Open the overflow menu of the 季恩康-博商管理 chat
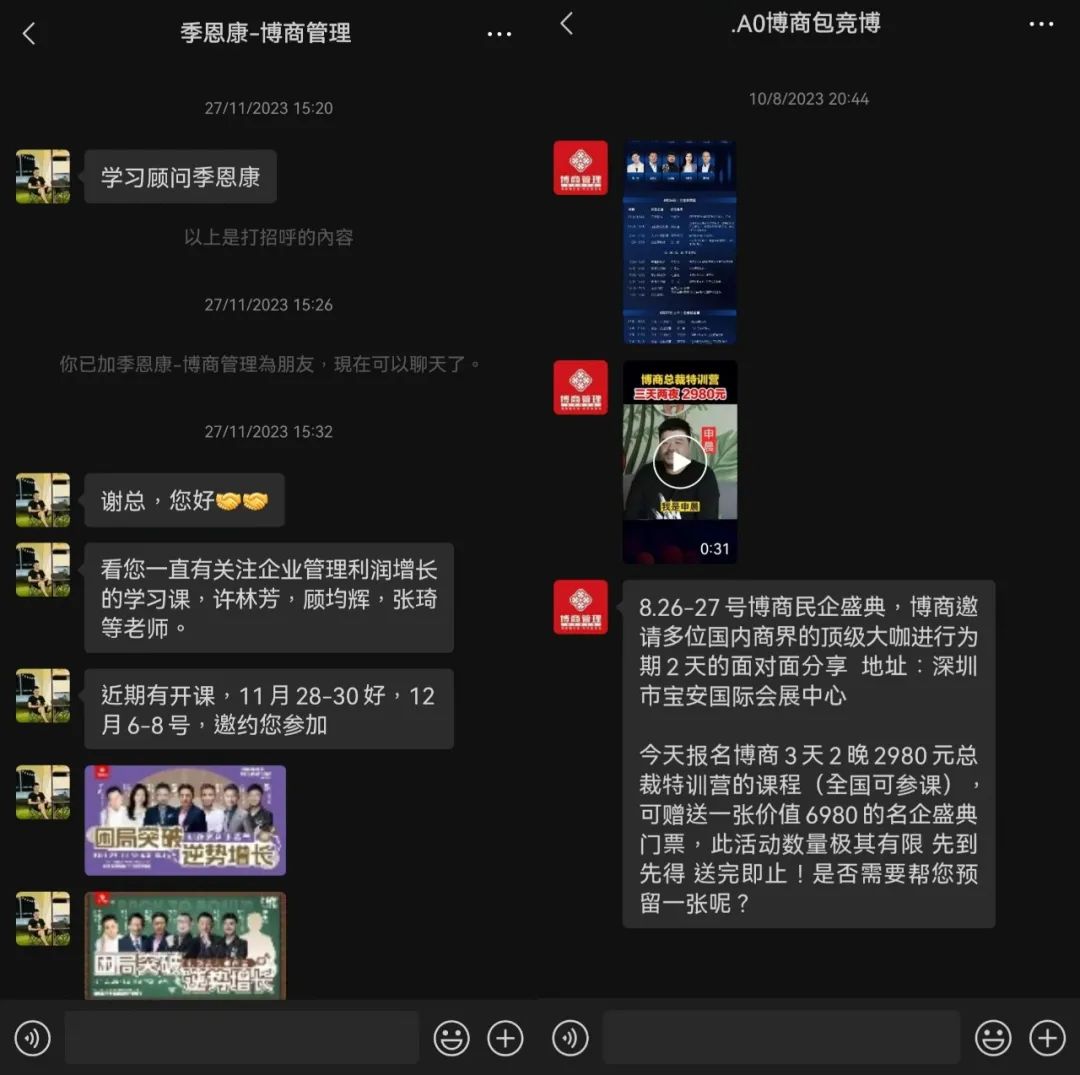 [499, 34]
